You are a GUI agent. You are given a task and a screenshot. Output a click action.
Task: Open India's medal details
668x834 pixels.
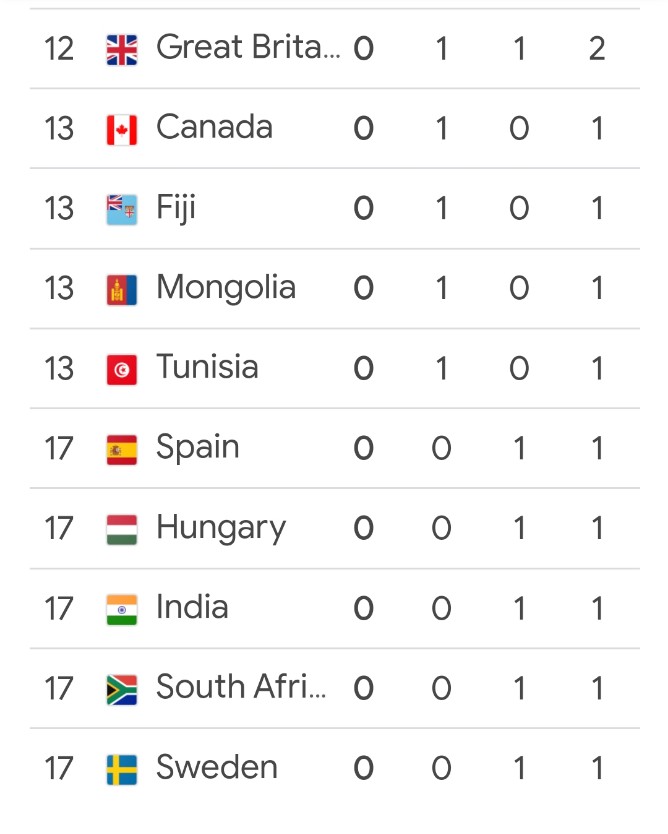pos(192,608)
